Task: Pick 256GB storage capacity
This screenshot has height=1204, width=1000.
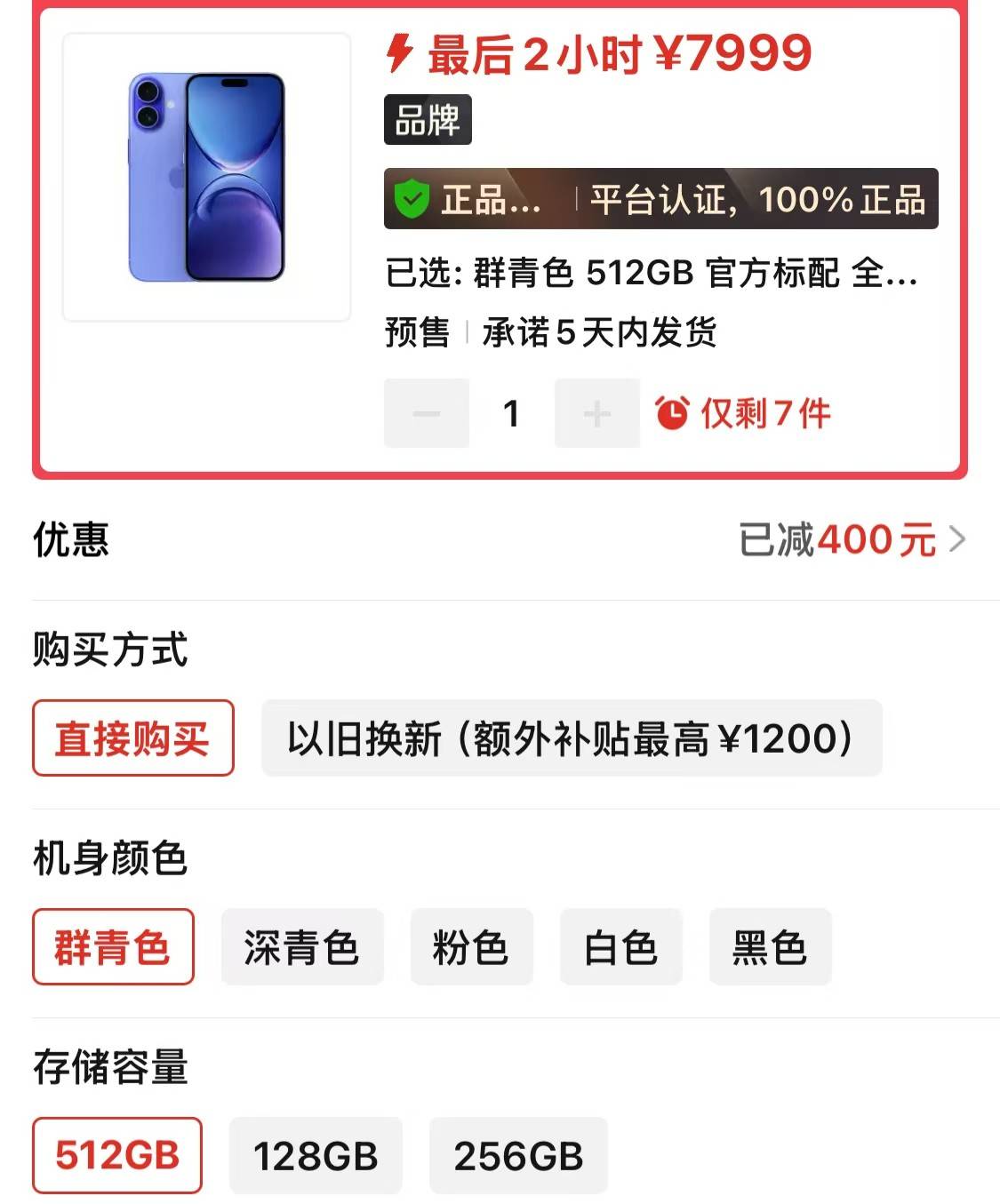Action: click(518, 1155)
